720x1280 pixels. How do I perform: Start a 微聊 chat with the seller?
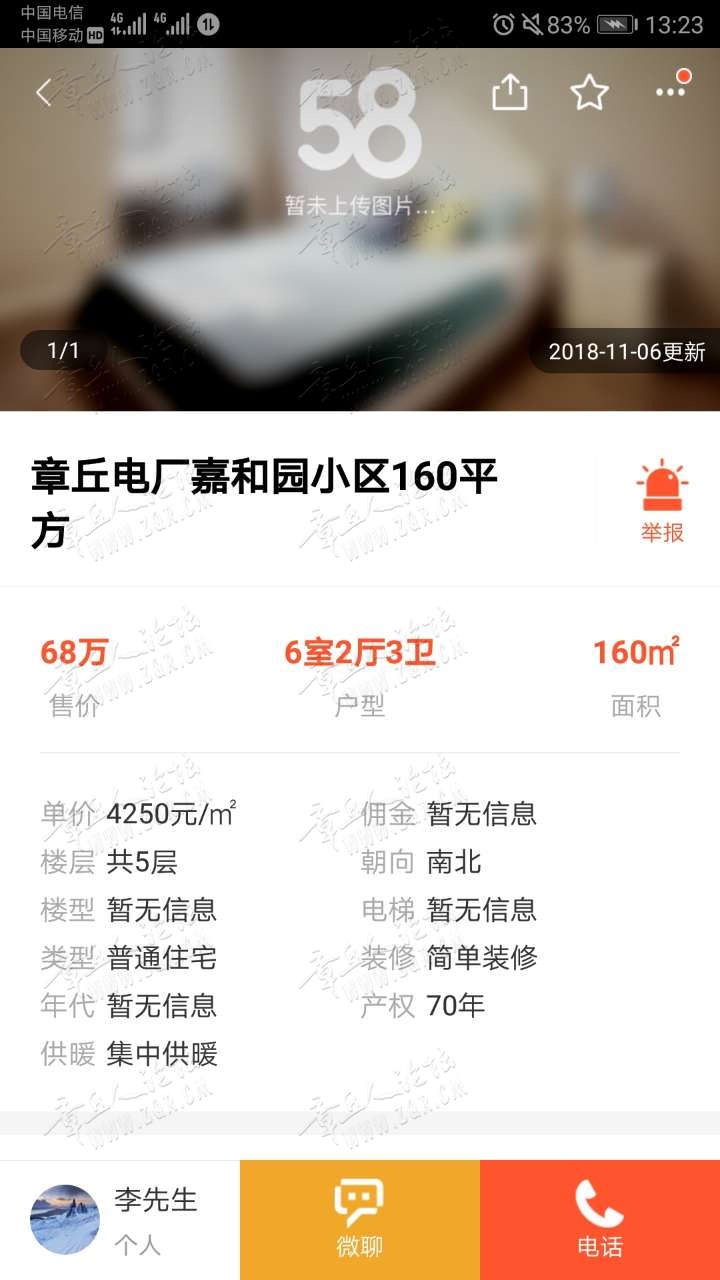tap(359, 1219)
